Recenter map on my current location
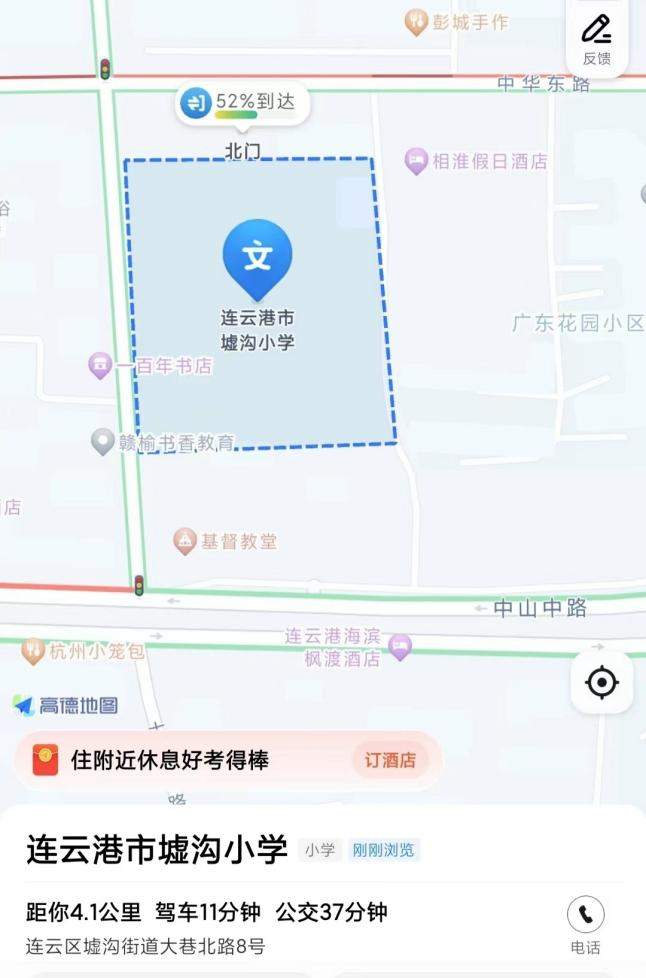646x978 pixels. [x=601, y=683]
